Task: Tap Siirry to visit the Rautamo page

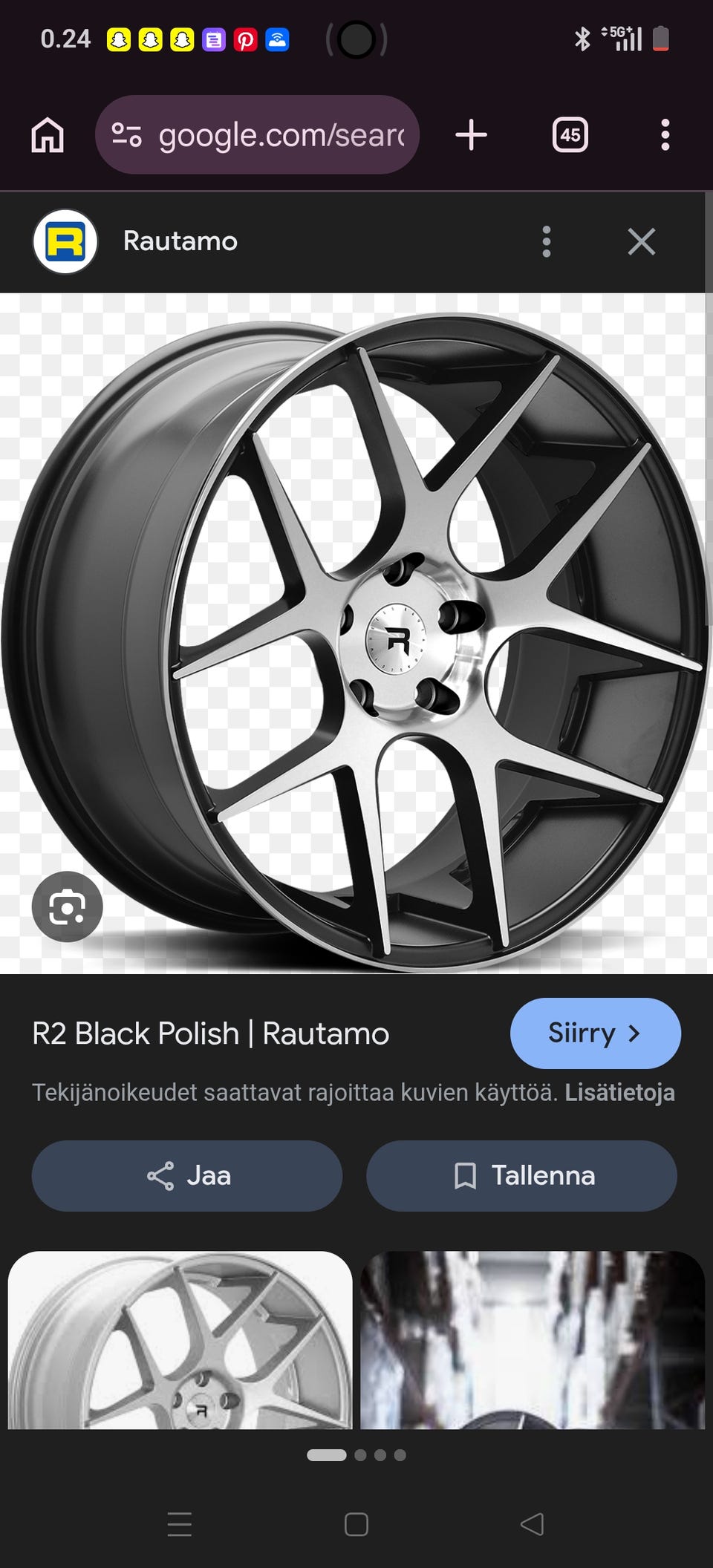Action: (x=595, y=1033)
